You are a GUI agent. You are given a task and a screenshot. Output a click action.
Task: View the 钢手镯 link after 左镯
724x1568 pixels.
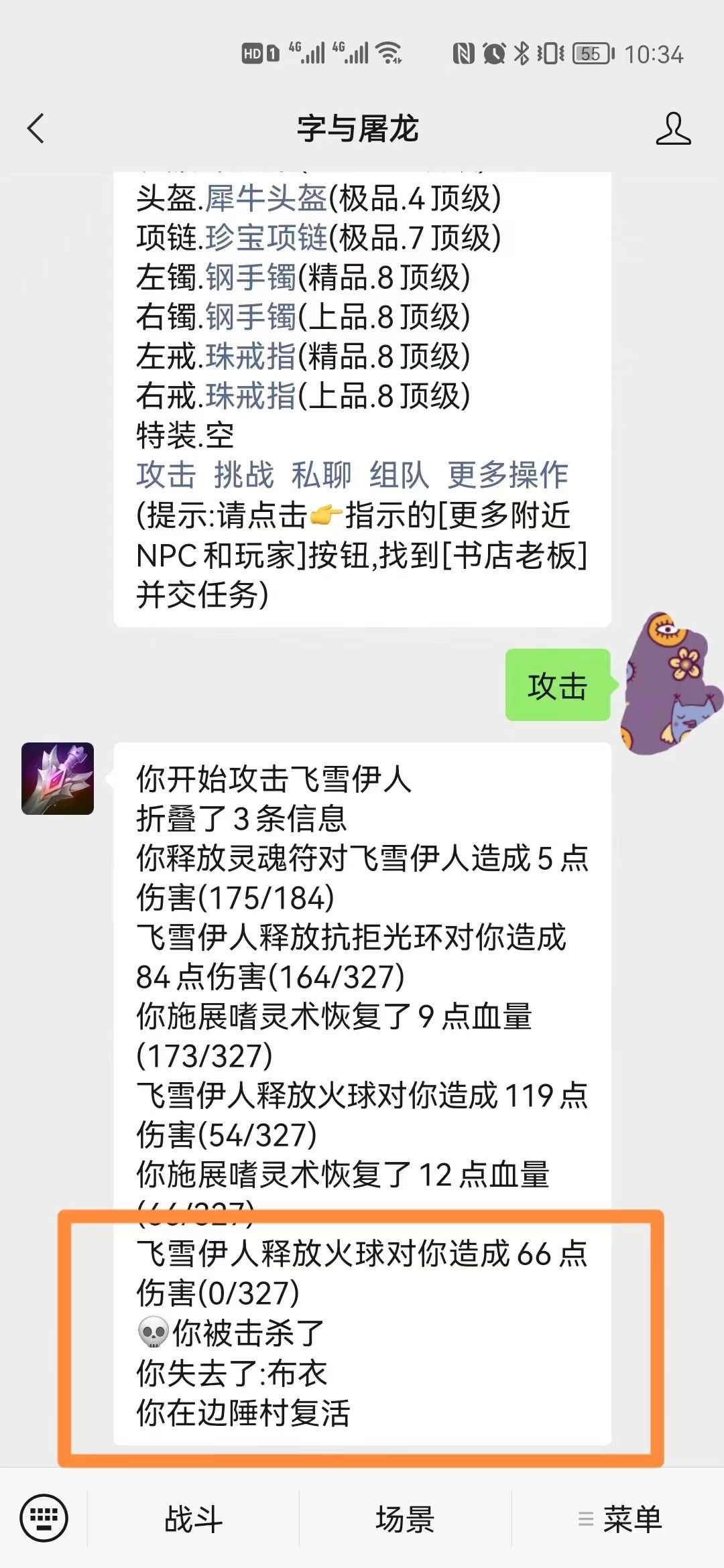coord(251,277)
